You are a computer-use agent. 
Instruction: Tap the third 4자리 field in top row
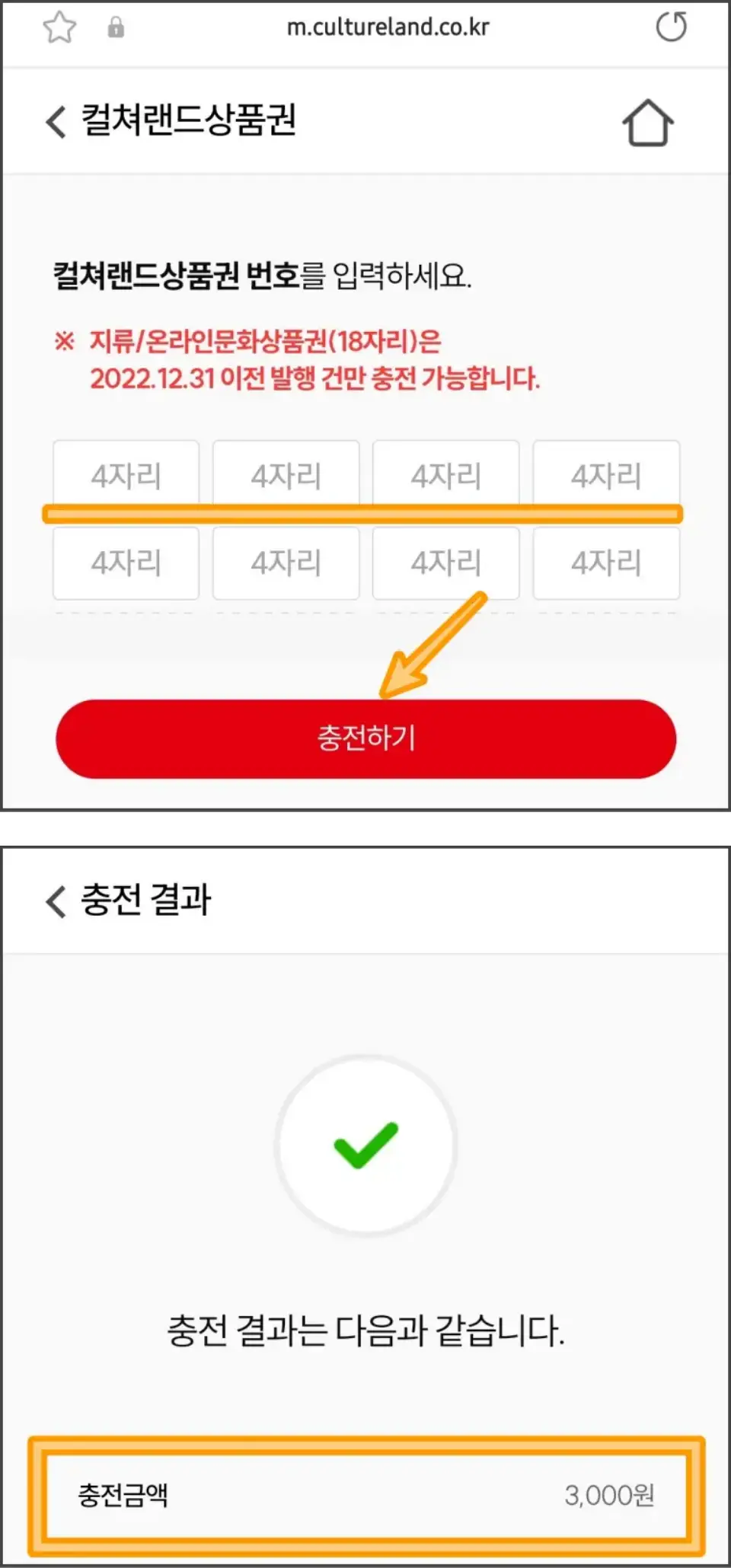pyautogui.click(x=445, y=473)
